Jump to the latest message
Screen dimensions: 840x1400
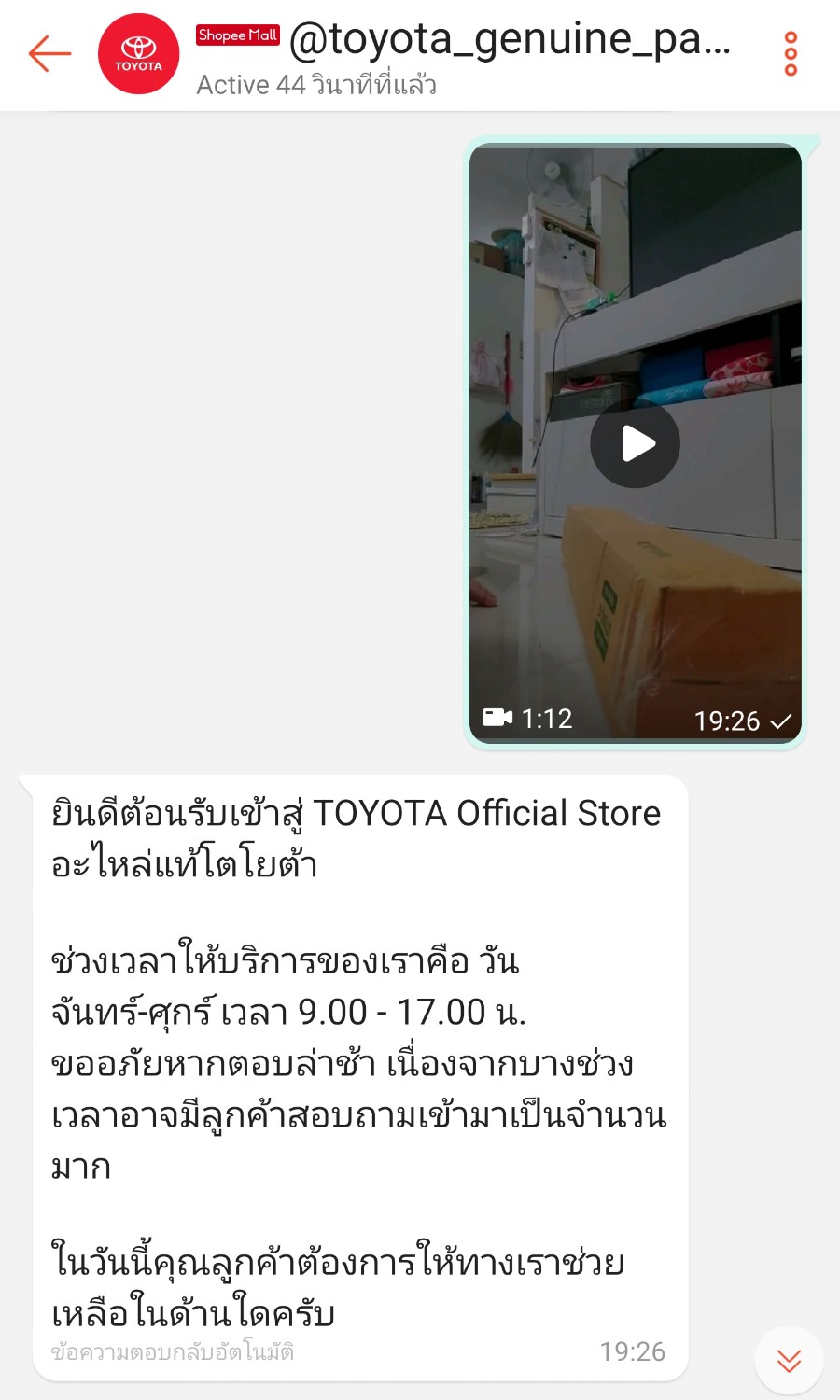tap(789, 1362)
